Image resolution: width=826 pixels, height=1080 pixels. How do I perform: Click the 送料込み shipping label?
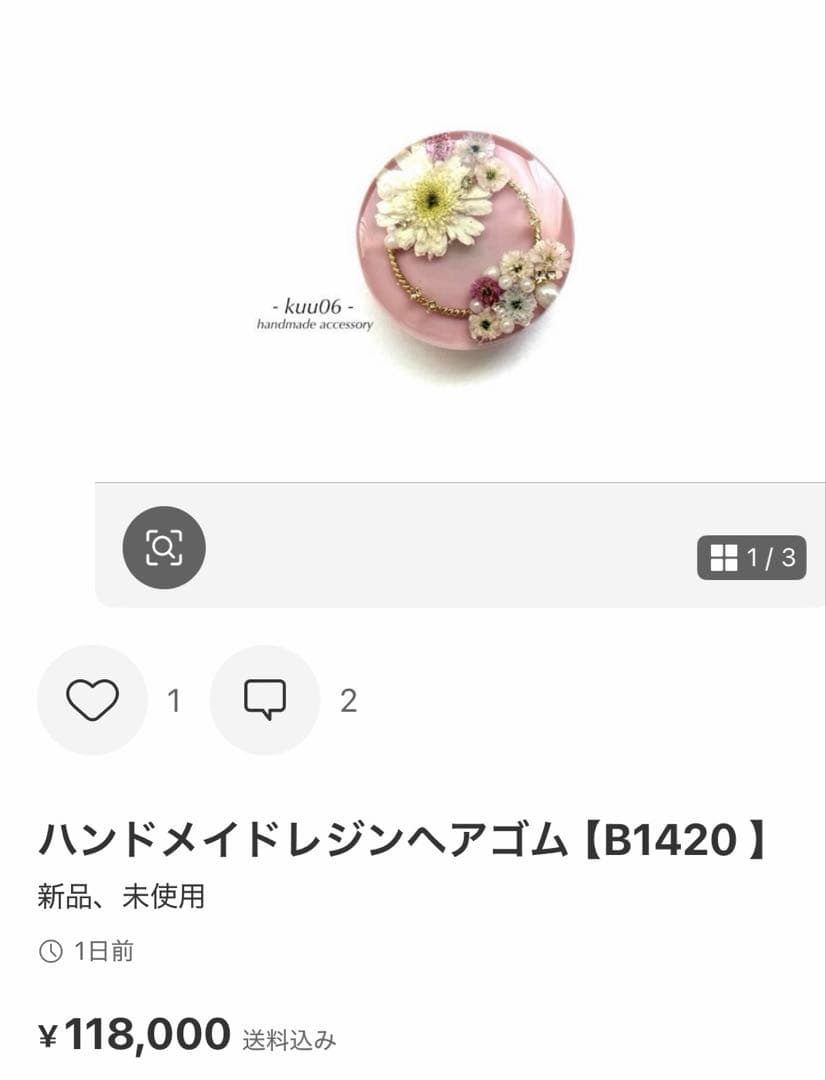pyautogui.click(x=287, y=1040)
